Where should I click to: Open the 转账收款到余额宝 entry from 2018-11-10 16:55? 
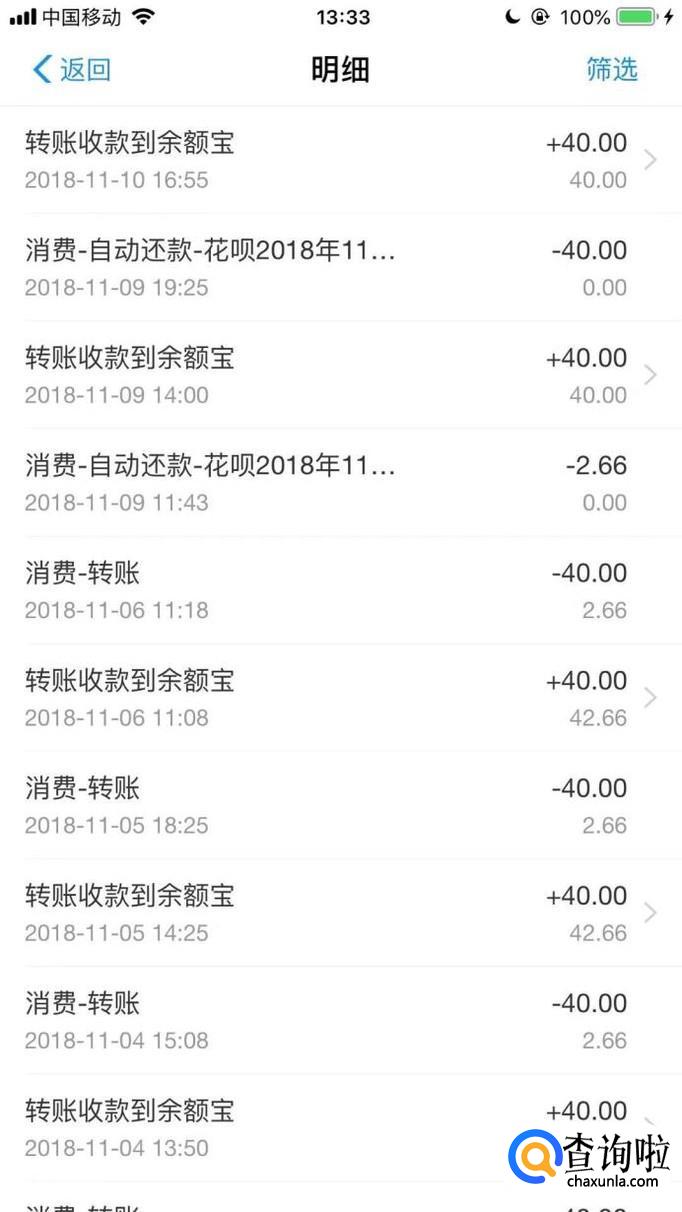click(340, 160)
